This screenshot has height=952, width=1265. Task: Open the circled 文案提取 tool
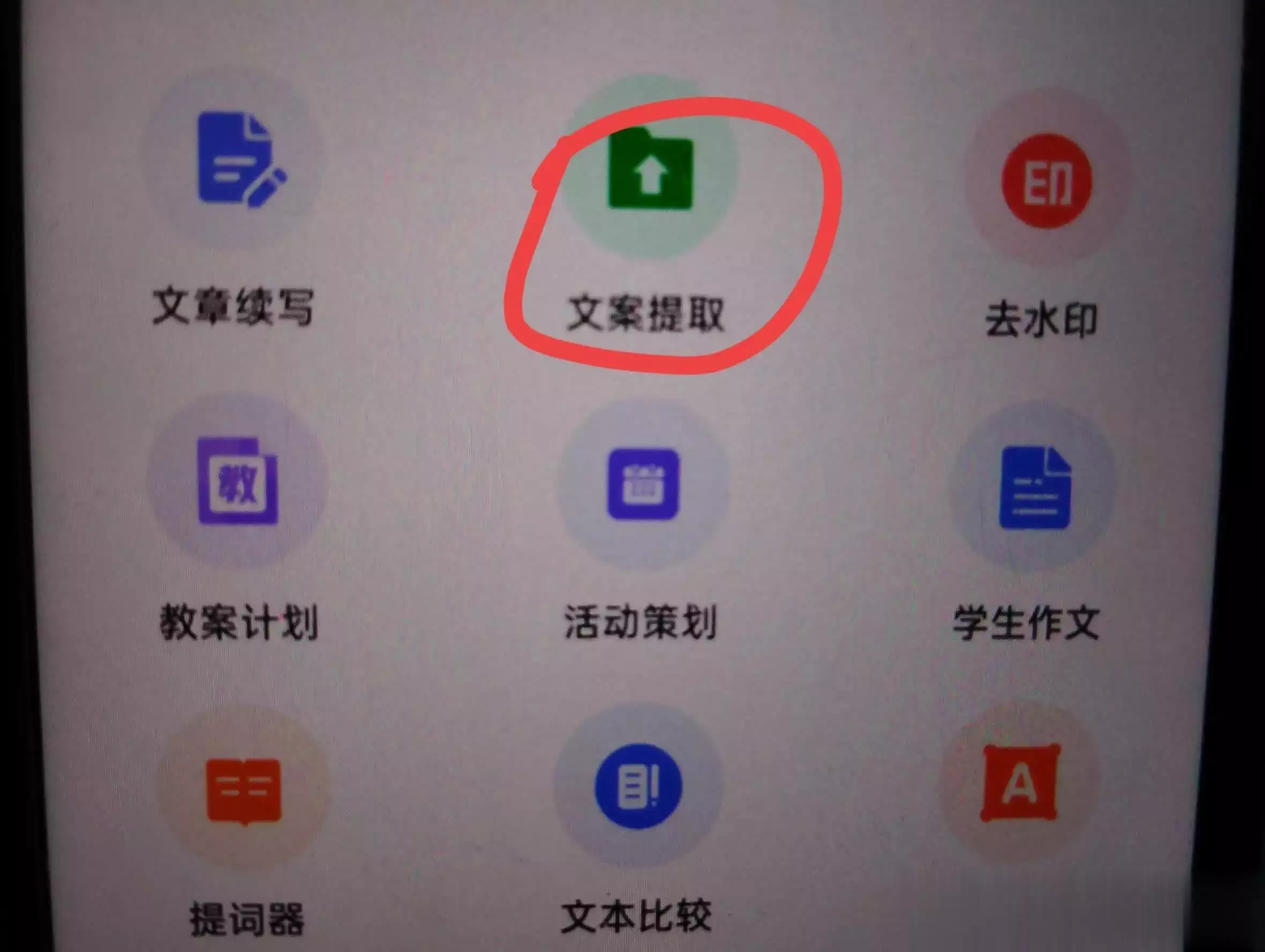pyautogui.click(x=650, y=169)
